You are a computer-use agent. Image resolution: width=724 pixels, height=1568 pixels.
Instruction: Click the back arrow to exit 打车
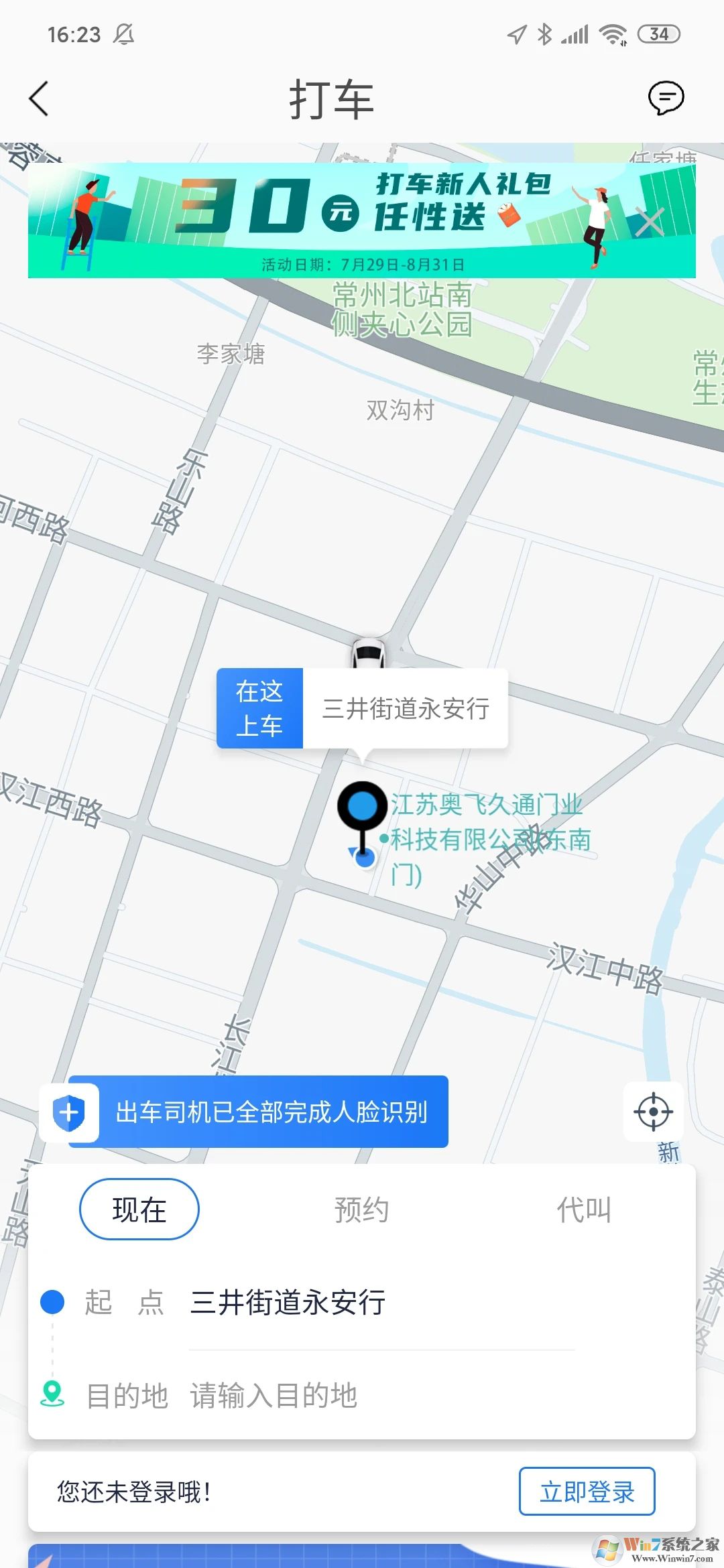tap(38, 99)
